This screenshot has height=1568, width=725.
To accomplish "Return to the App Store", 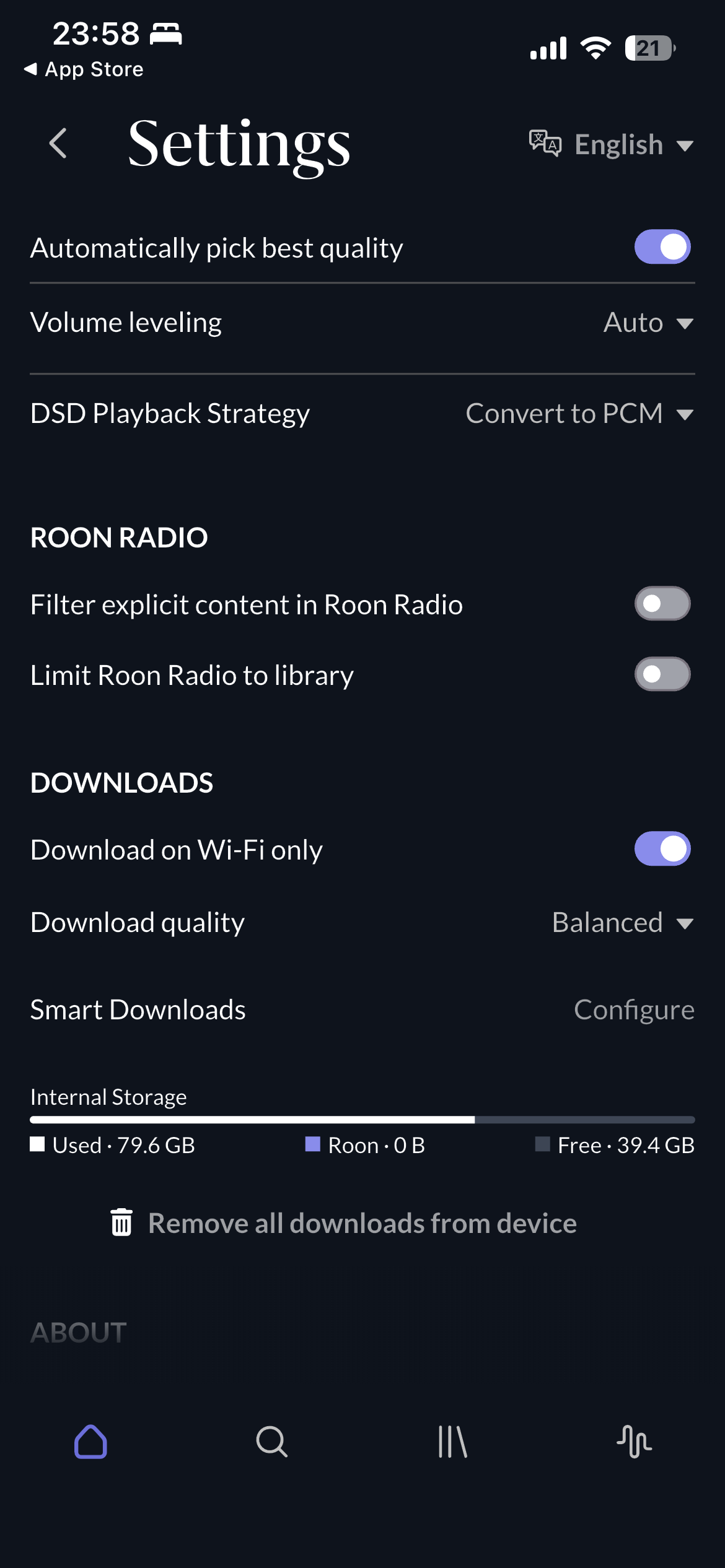I will pos(84,69).
